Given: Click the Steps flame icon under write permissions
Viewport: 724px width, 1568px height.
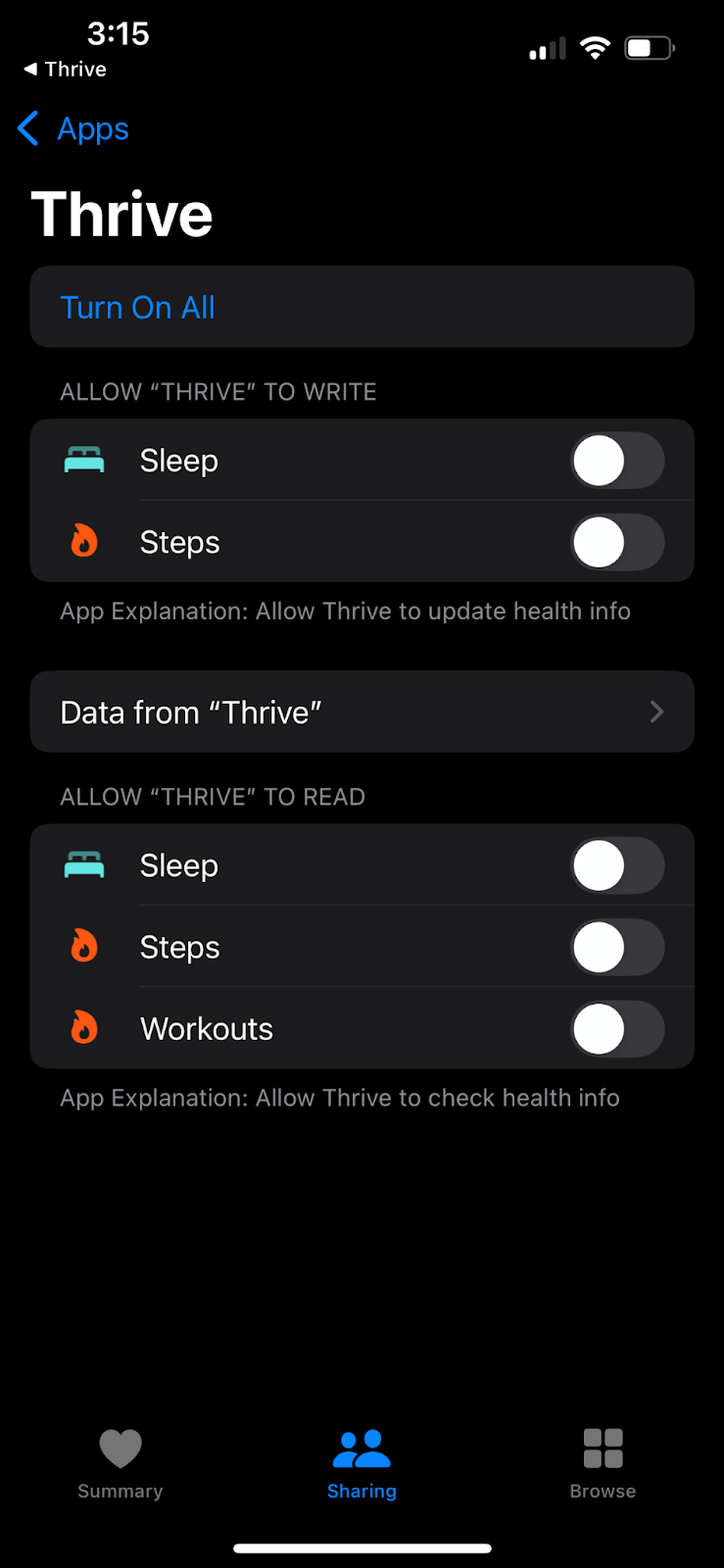Looking at the screenshot, I should (84, 542).
